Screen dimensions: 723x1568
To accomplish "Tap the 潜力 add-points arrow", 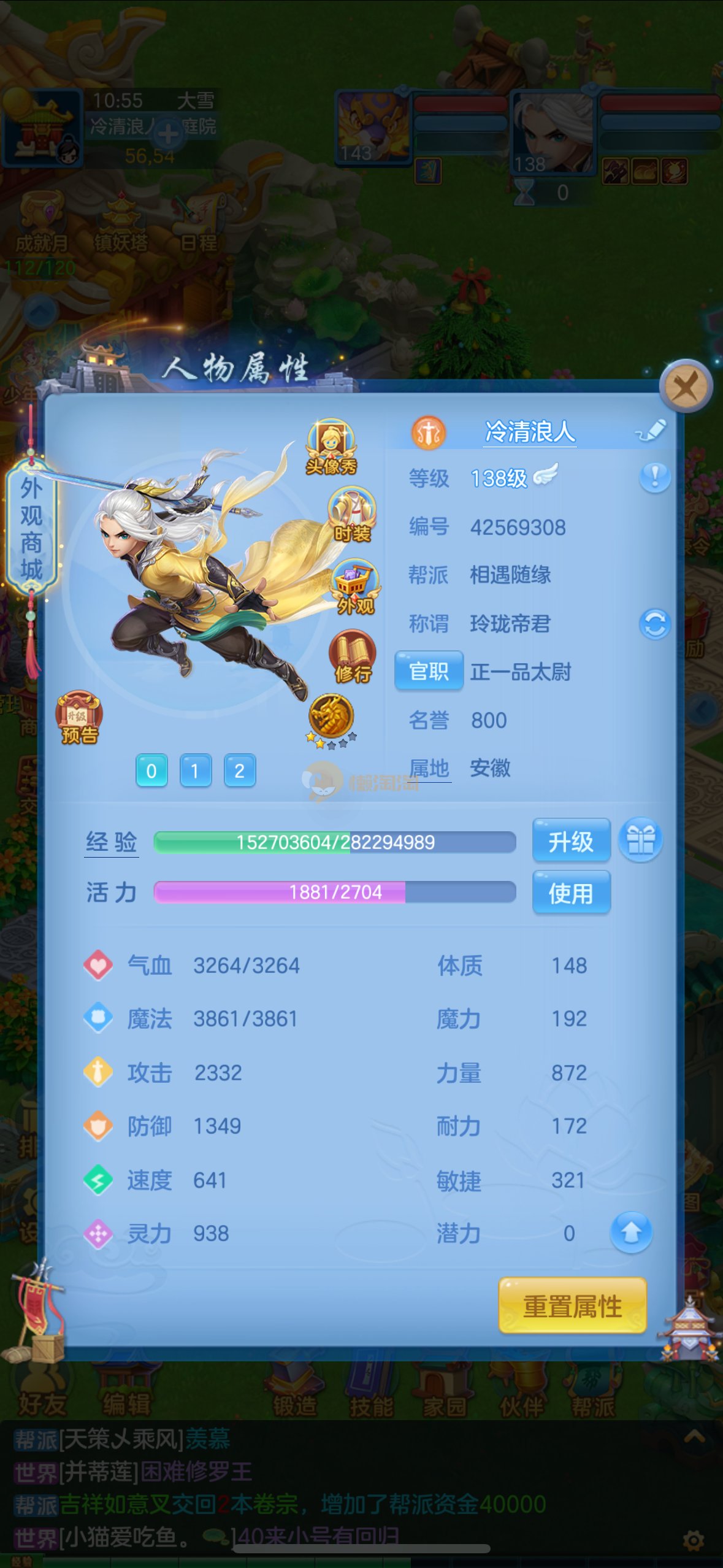I will tap(630, 1233).
